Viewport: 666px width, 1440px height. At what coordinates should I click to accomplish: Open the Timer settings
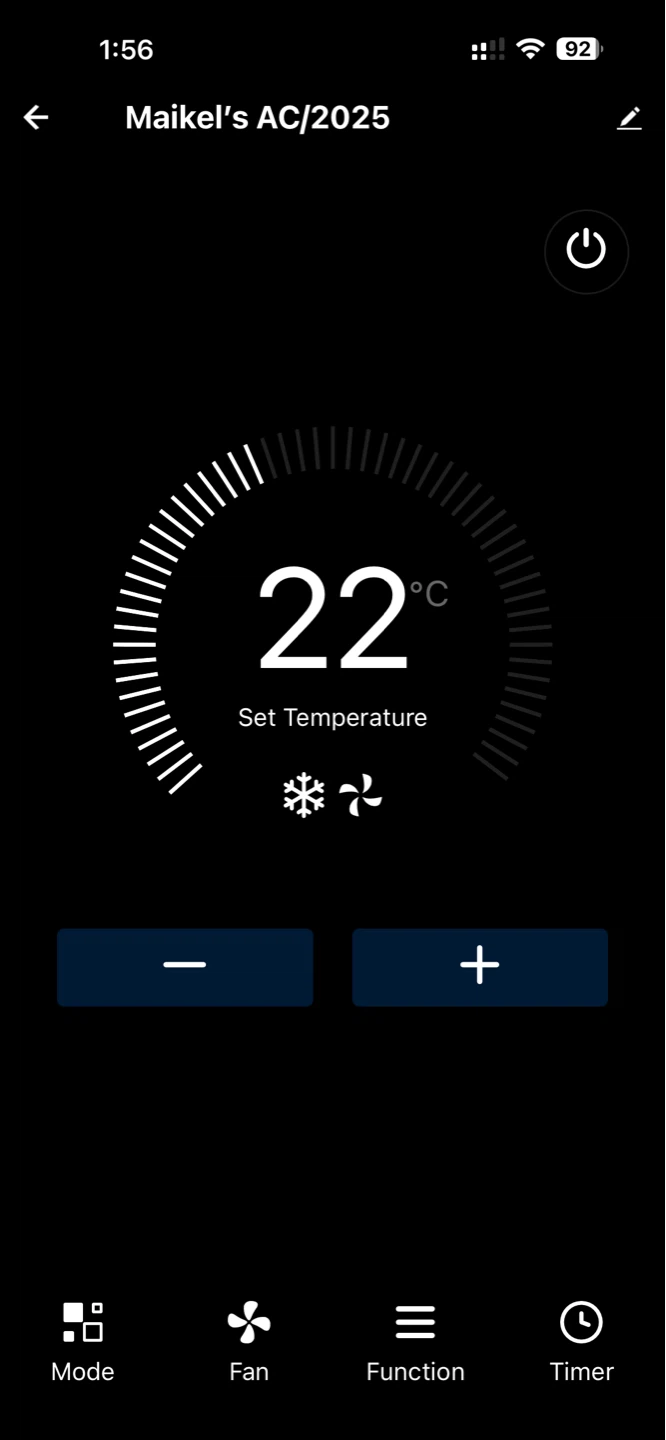(x=582, y=1343)
